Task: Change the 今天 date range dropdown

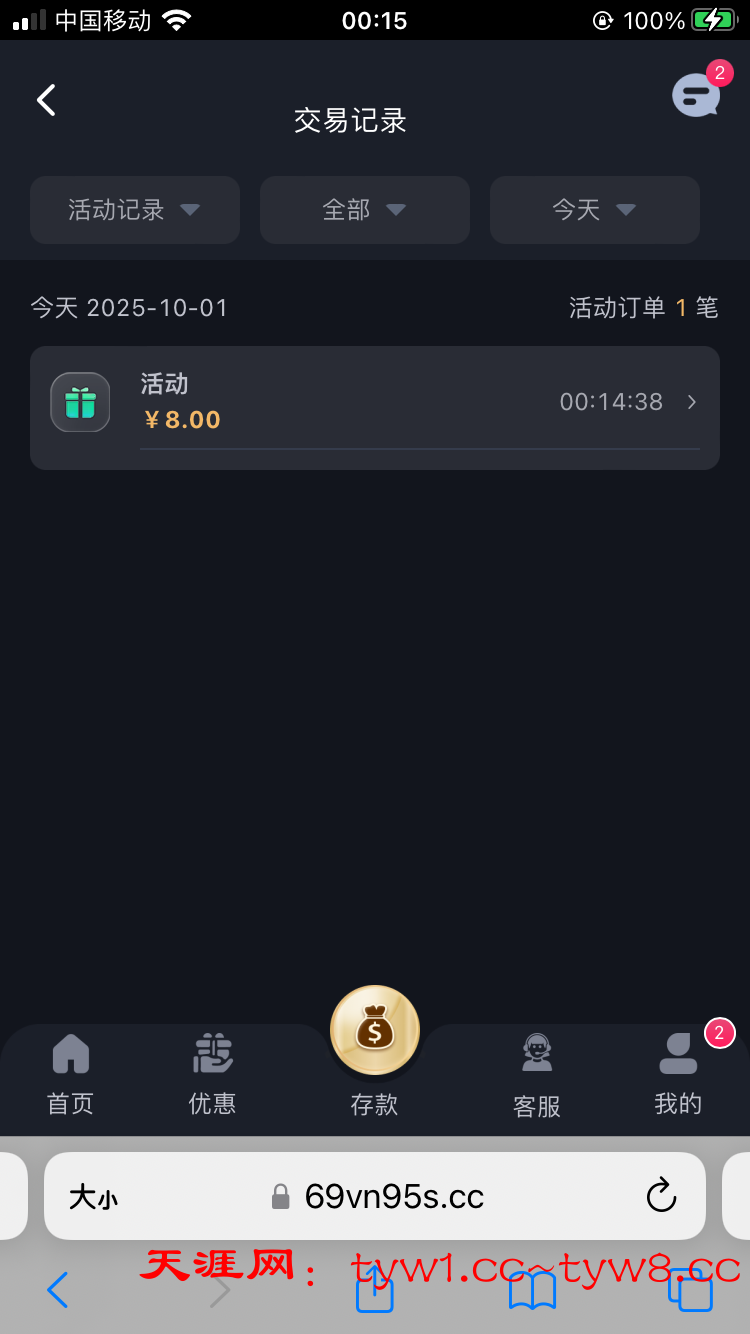Action: point(595,210)
